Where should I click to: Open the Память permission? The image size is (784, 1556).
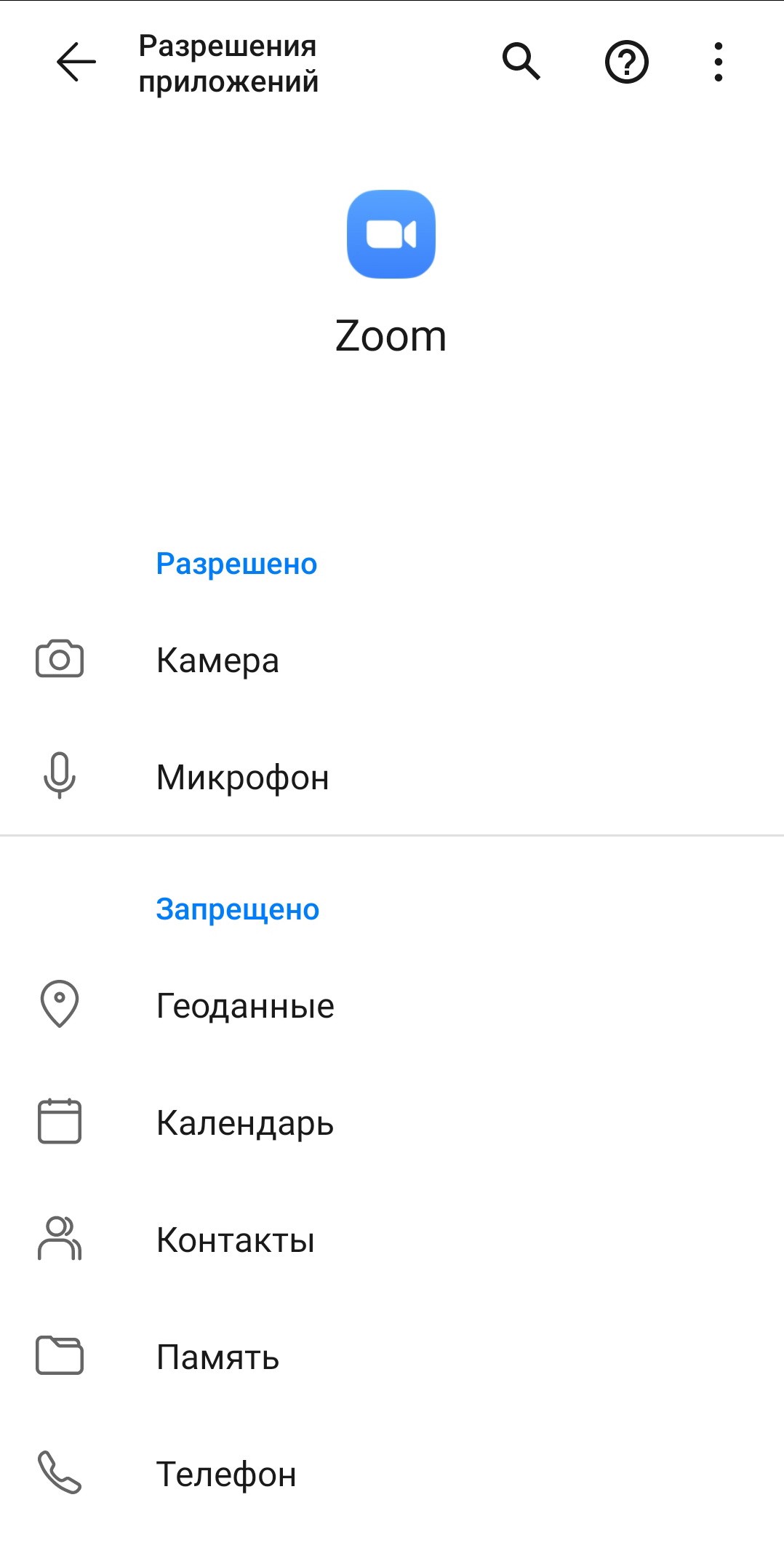click(x=217, y=1357)
